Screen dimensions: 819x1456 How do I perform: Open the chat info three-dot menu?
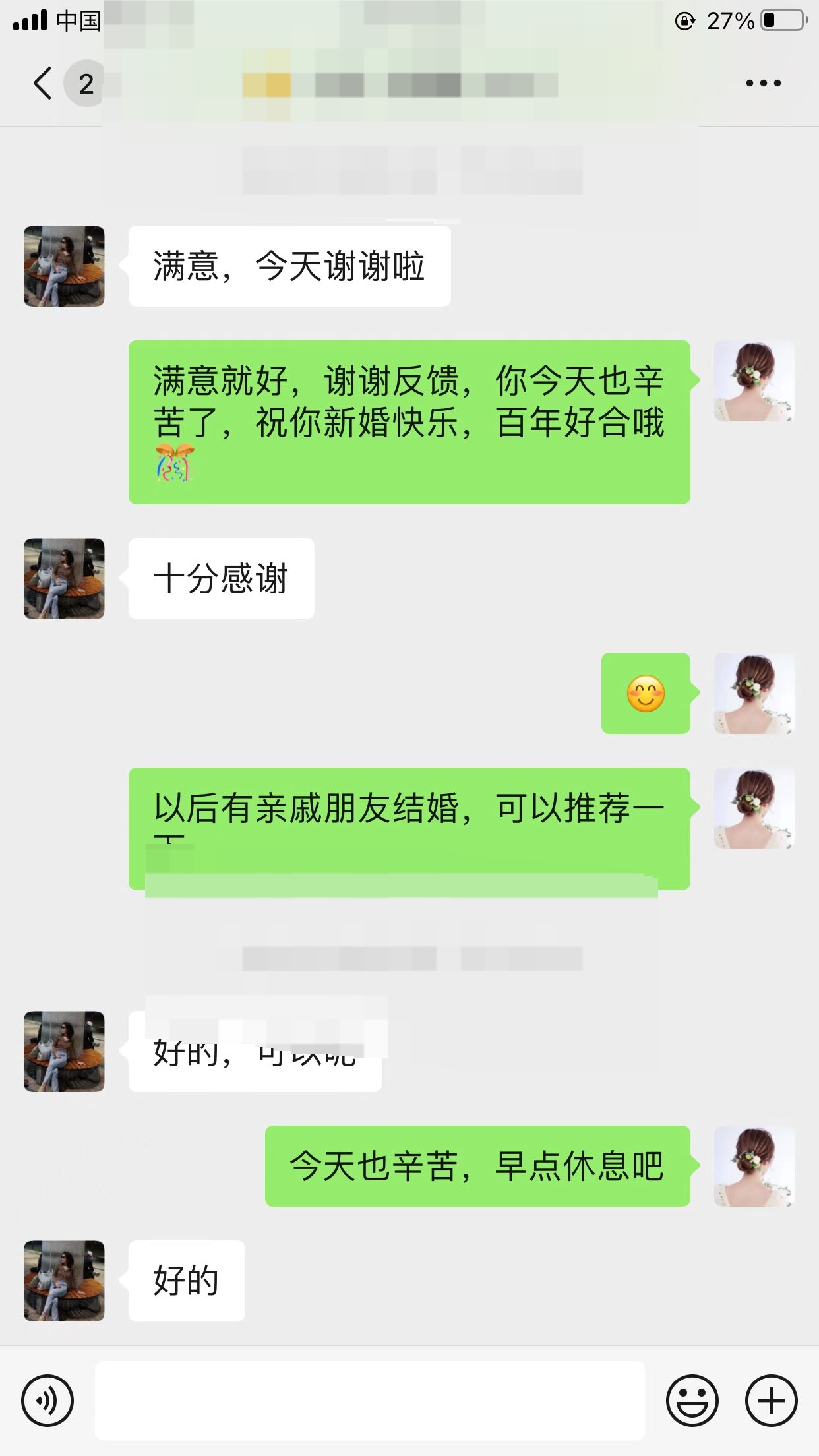coord(763,84)
